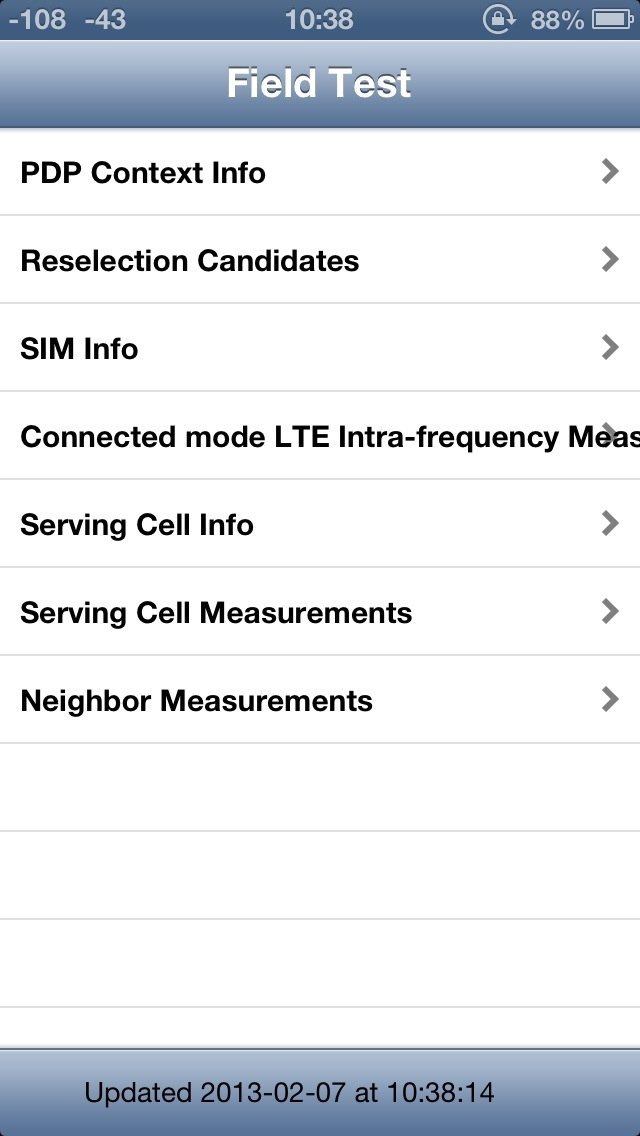
Task: Open Serving Cell Measurements
Action: pos(320,613)
